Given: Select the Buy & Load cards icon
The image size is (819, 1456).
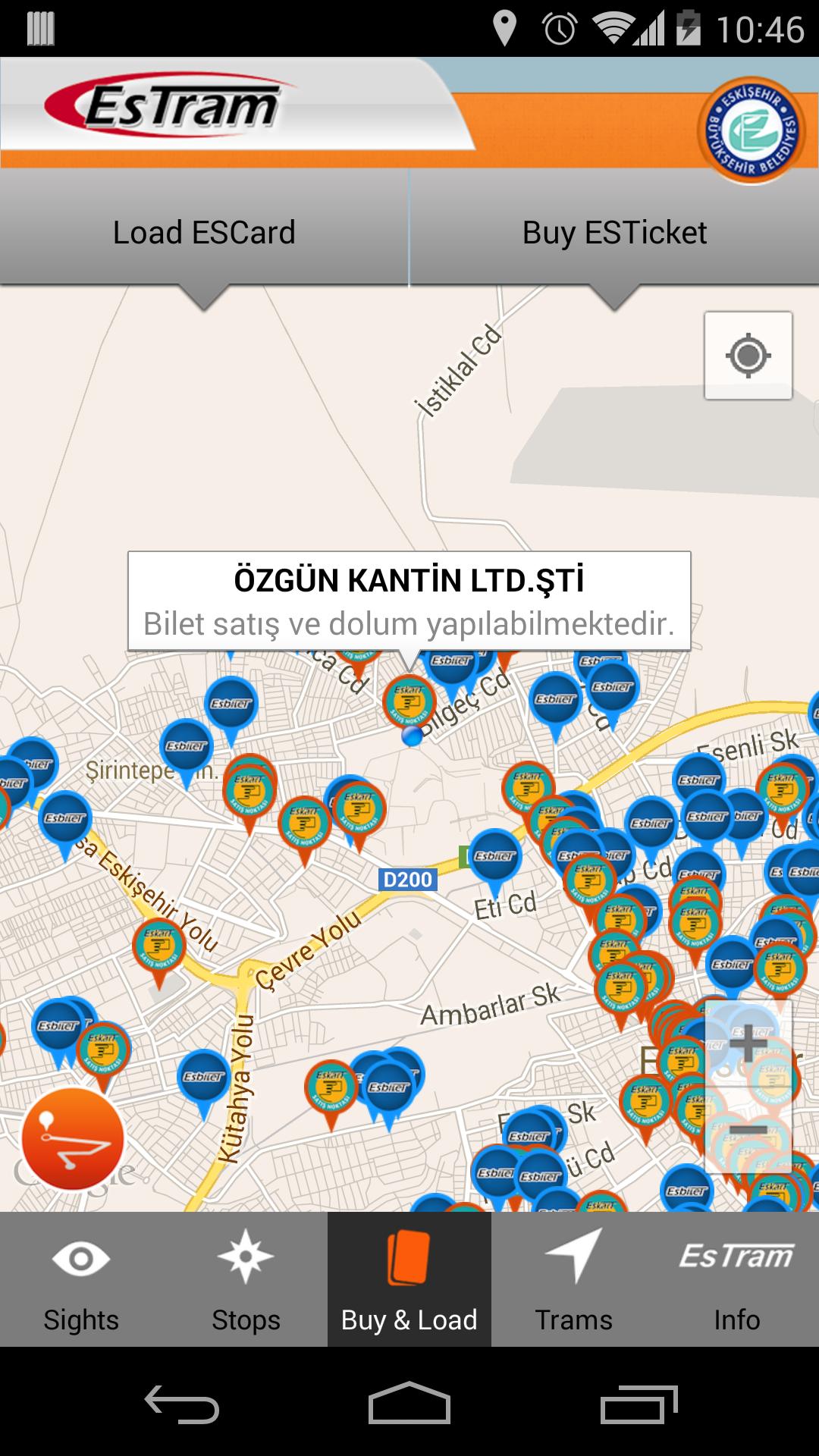Looking at the screenshot, I should pos(409,1259).
